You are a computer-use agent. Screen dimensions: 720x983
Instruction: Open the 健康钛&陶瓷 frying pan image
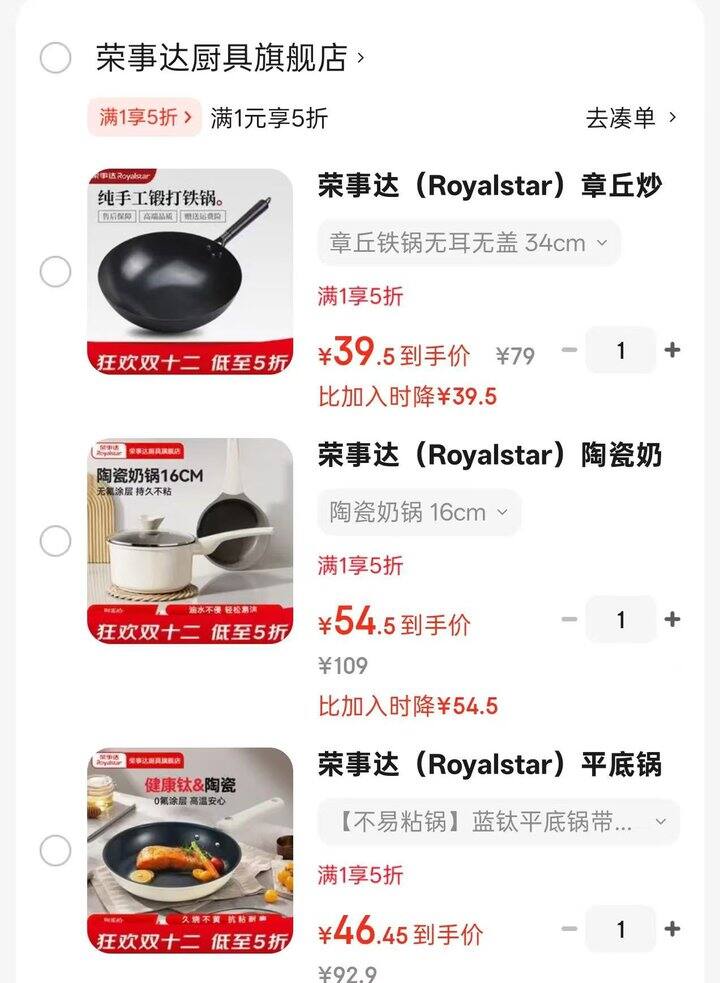pyautogui.click(x=190, y=851)
